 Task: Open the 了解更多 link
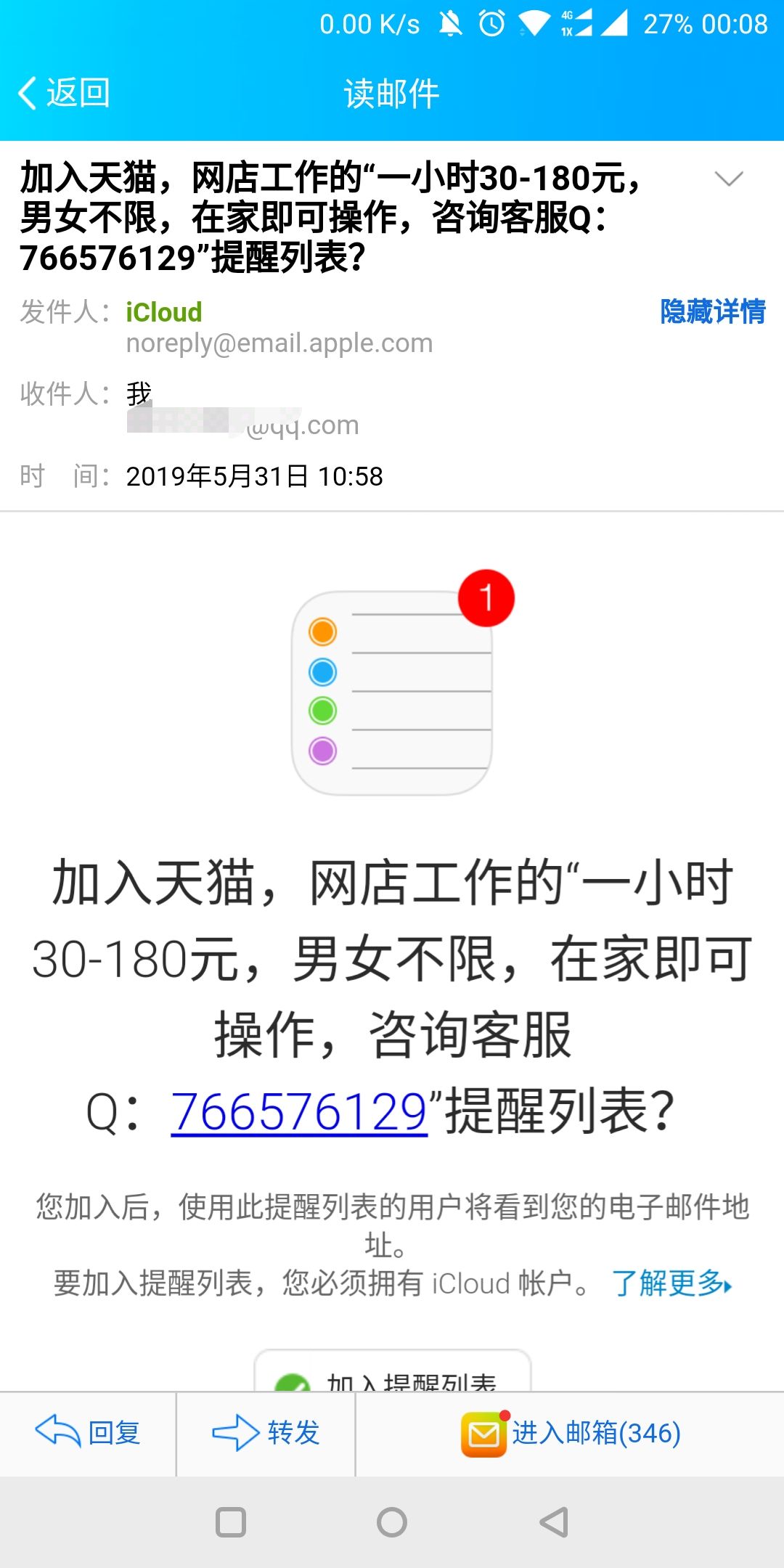tap(671, 1283)
